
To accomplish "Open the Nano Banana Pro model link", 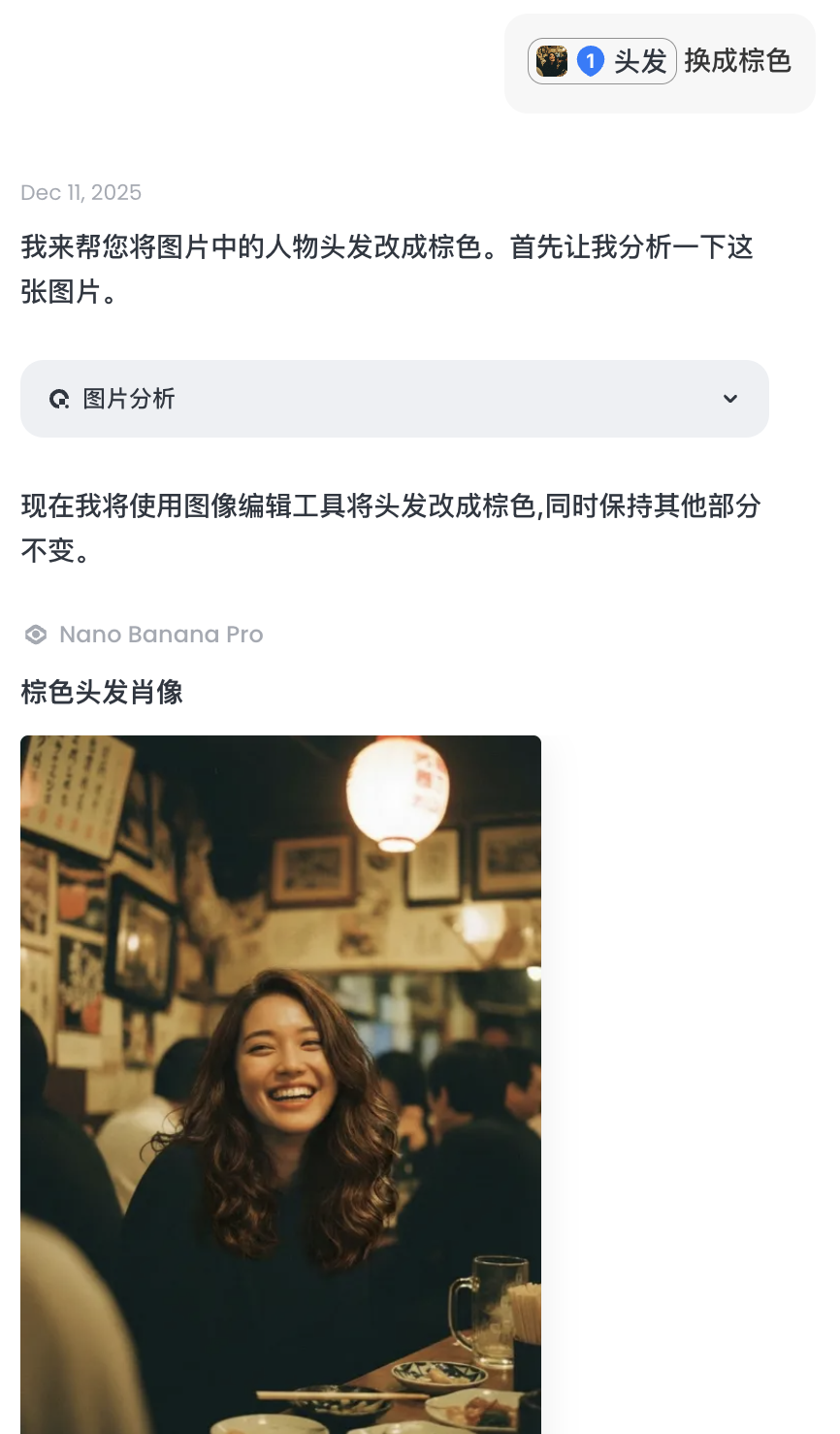I will (161, 634).
